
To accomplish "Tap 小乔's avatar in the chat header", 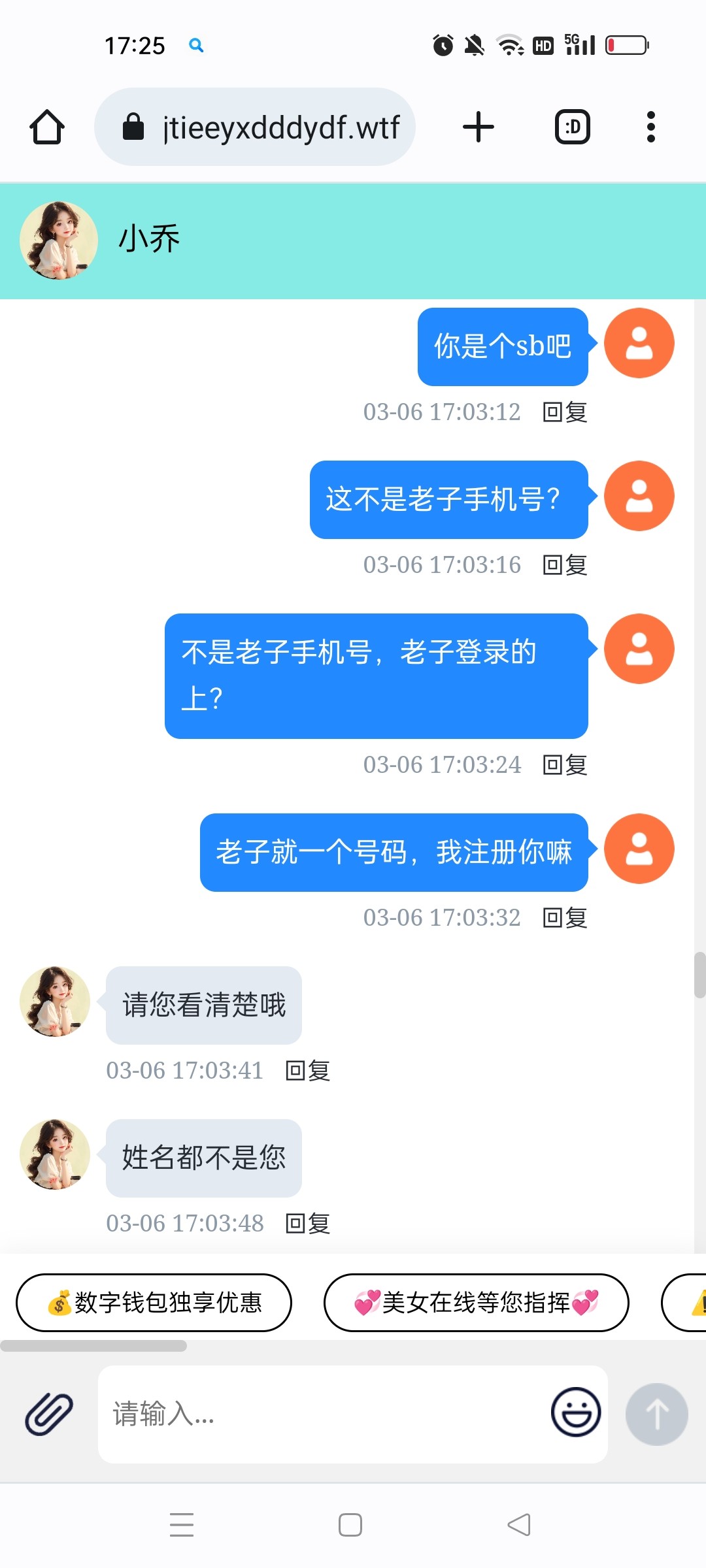I will click(59, 239).
